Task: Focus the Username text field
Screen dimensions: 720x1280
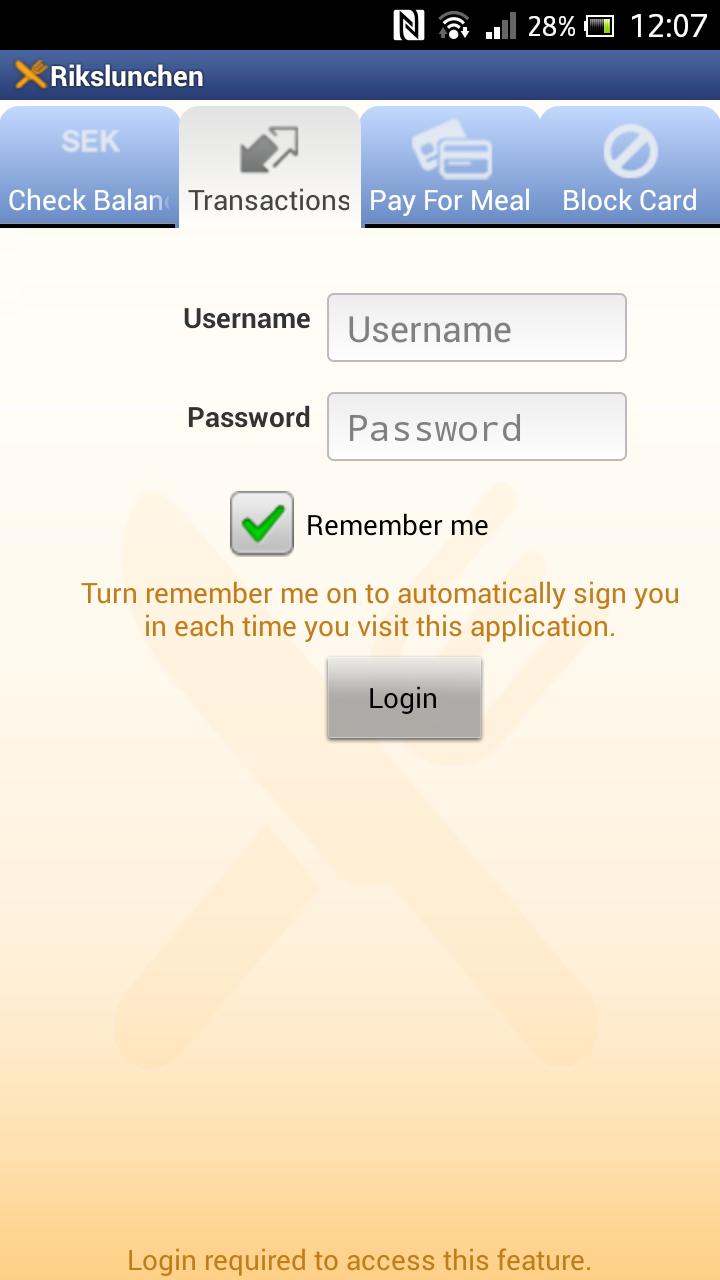Action: (476, 328)
